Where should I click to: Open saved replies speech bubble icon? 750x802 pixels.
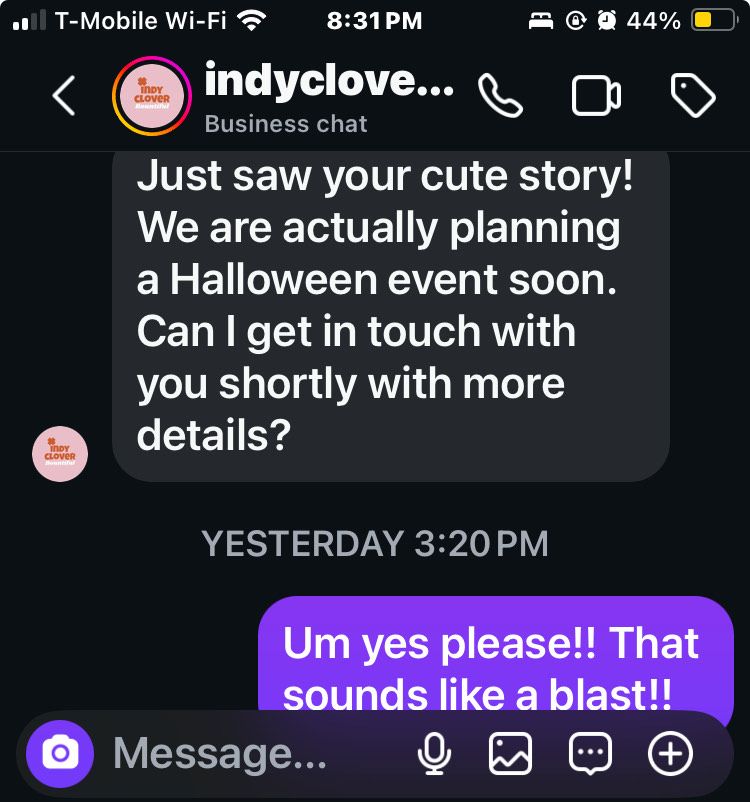[590, 753]
